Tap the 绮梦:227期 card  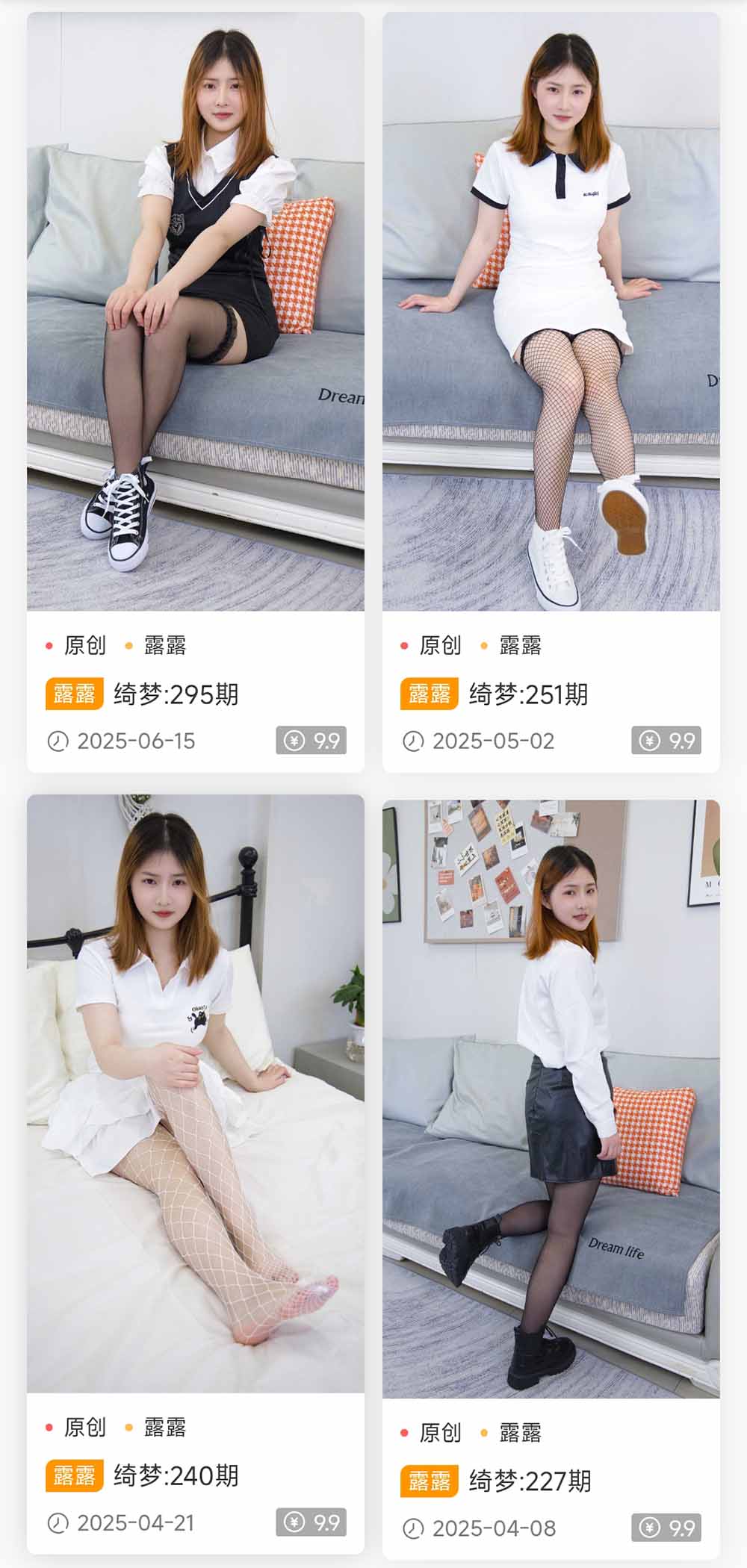point(530,1481)
